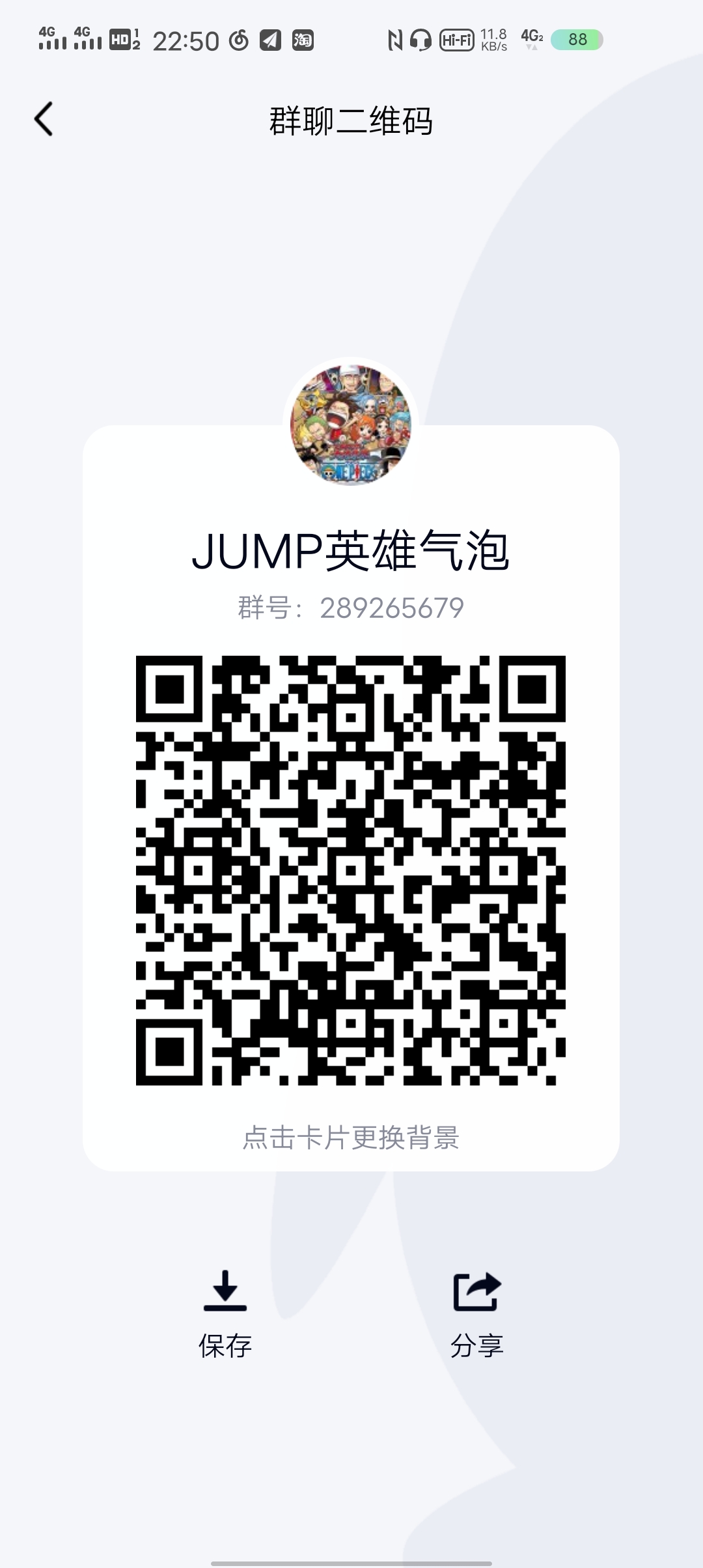Tap the headphones icon in status bar
This screenshot has width=703, height=1568.
[420, 40]
